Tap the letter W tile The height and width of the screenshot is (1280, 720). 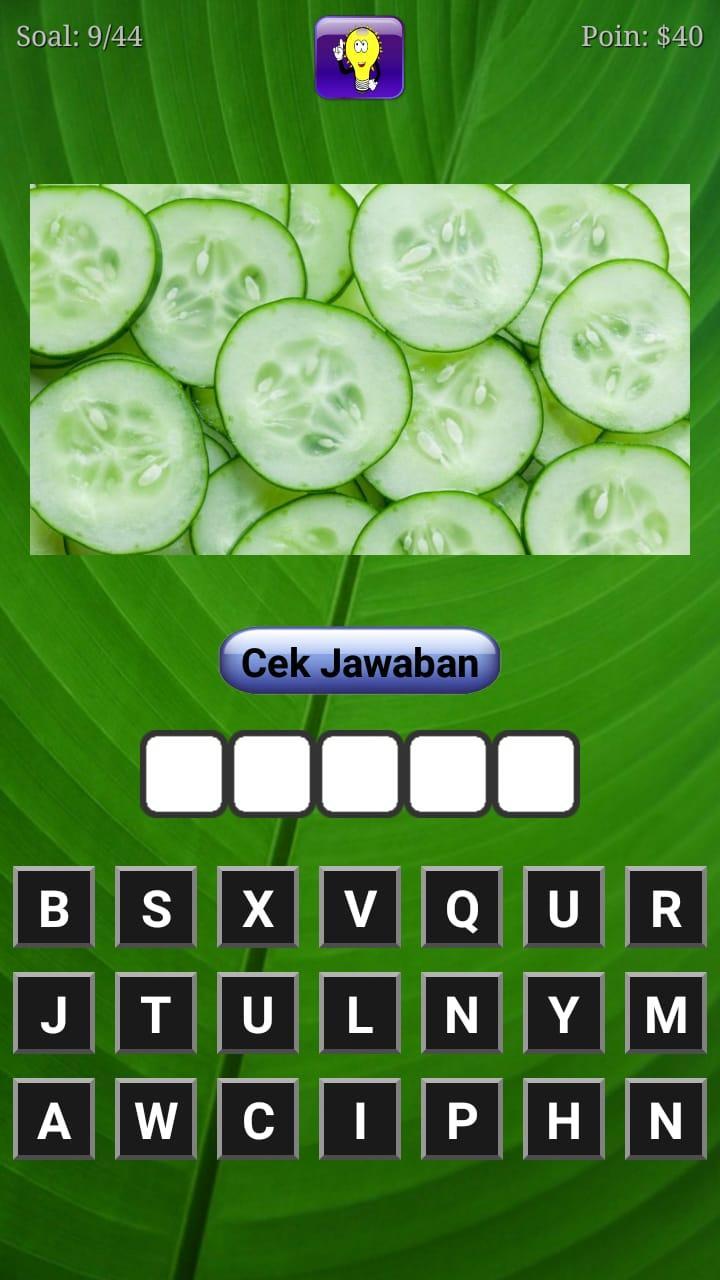click(156, 1119)
